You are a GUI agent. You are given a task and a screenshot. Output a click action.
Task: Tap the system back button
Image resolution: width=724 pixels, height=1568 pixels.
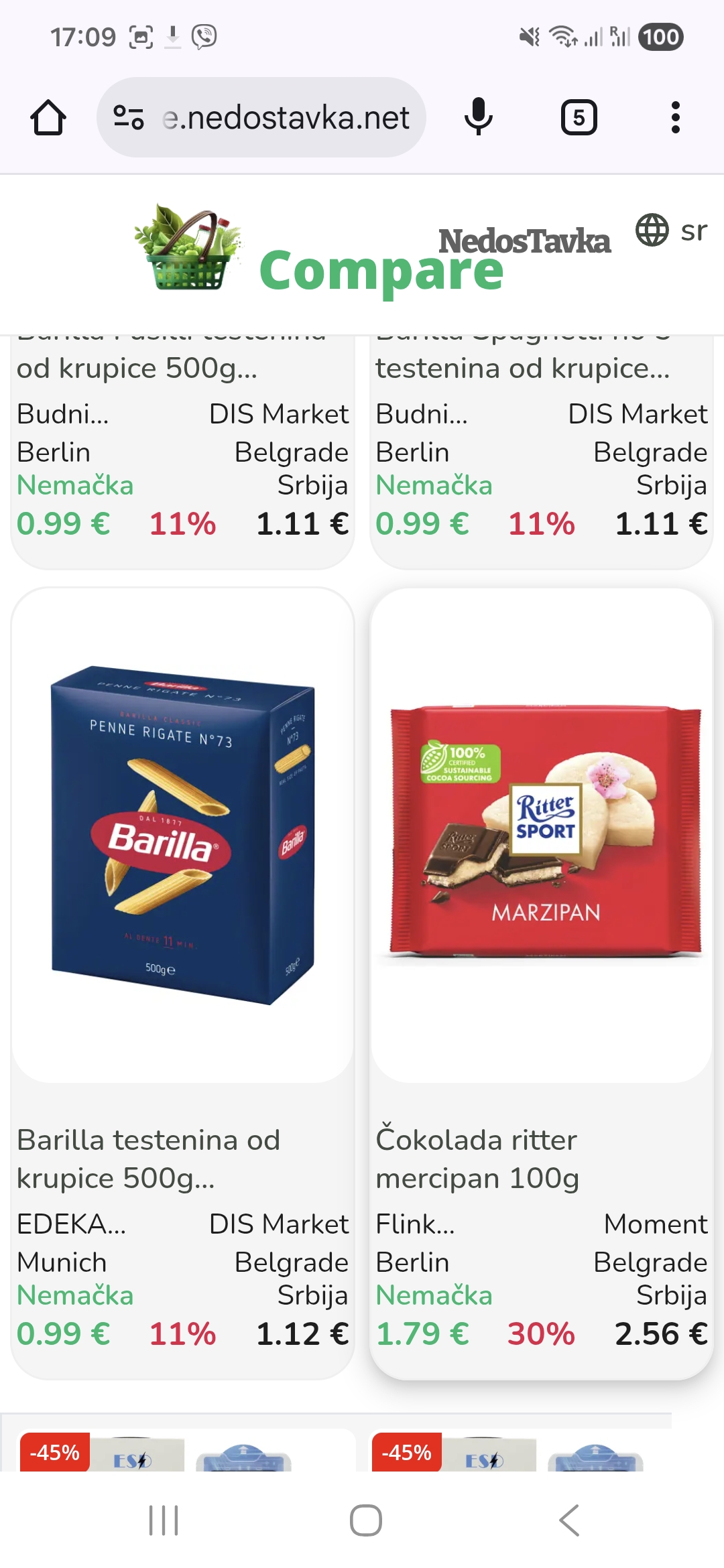tap(569, 1520)
